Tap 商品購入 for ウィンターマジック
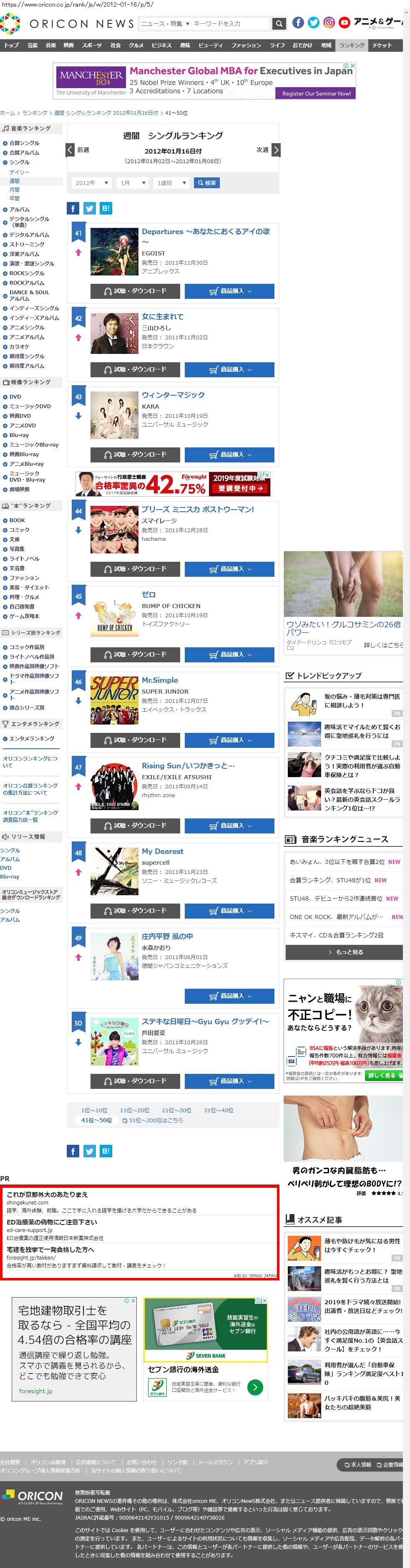The width and height of the screenshot is (410, 1568). point(229,454)
